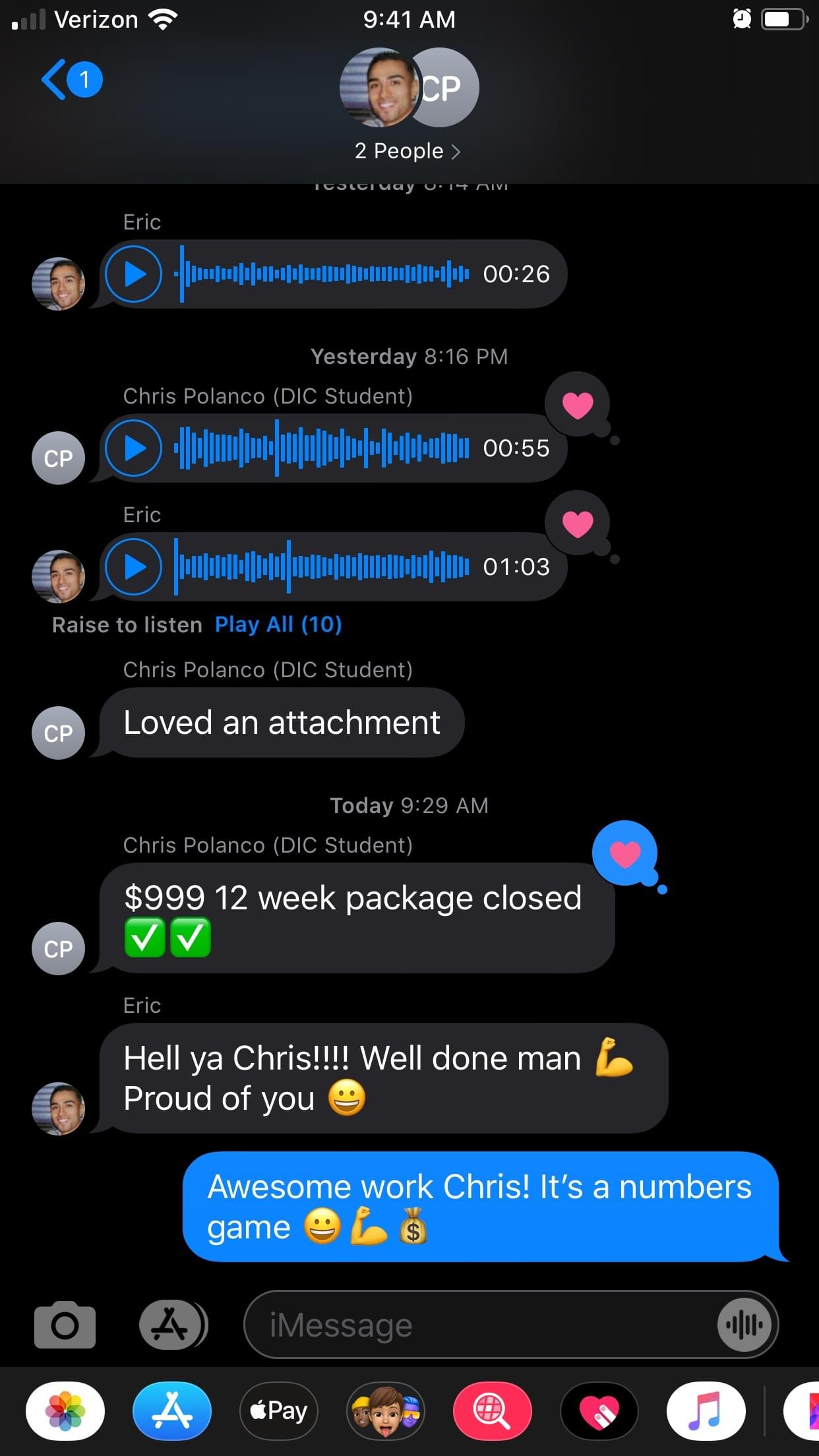819x1456 pixels.
Task: Play Eric's 00:26 audio message
Action: 134,274
